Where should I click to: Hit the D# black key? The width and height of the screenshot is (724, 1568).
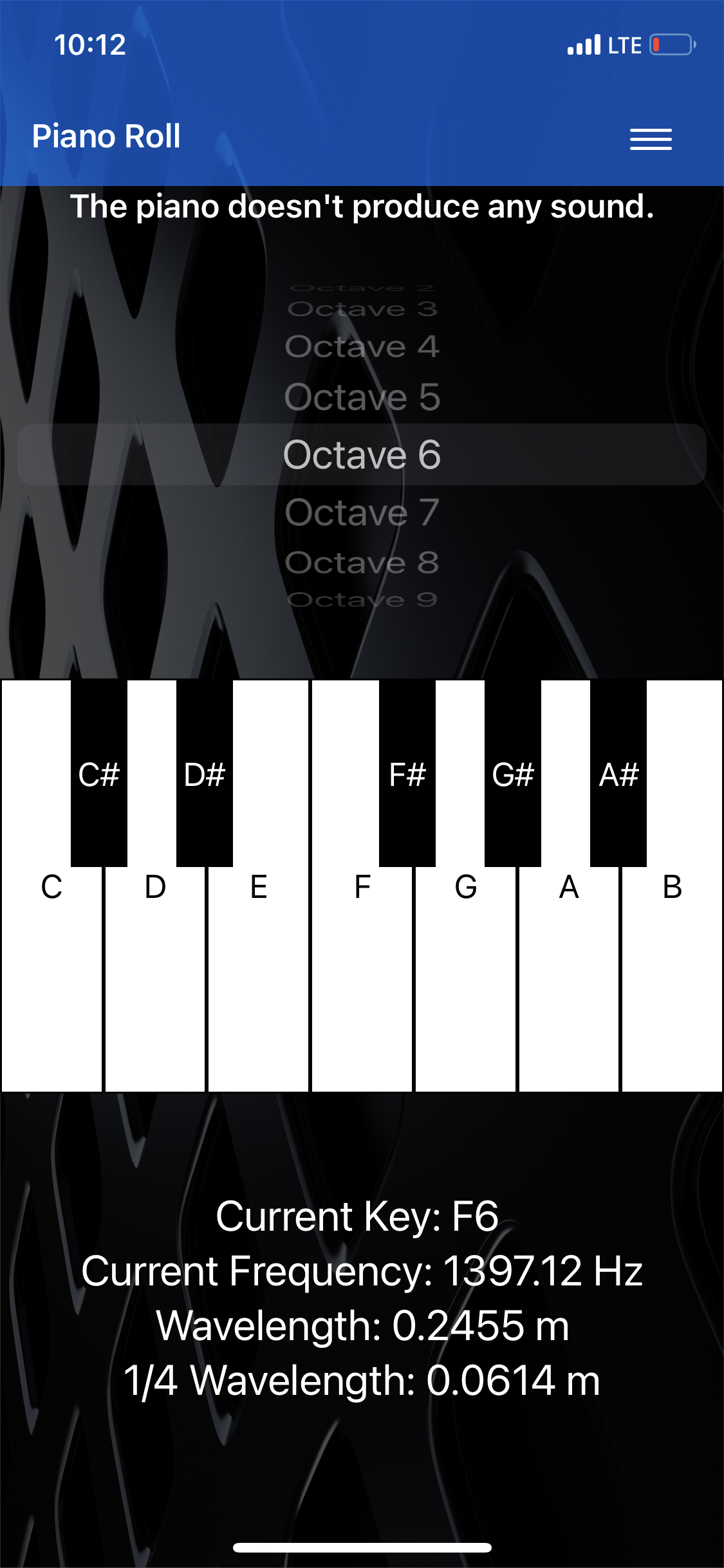205,772
